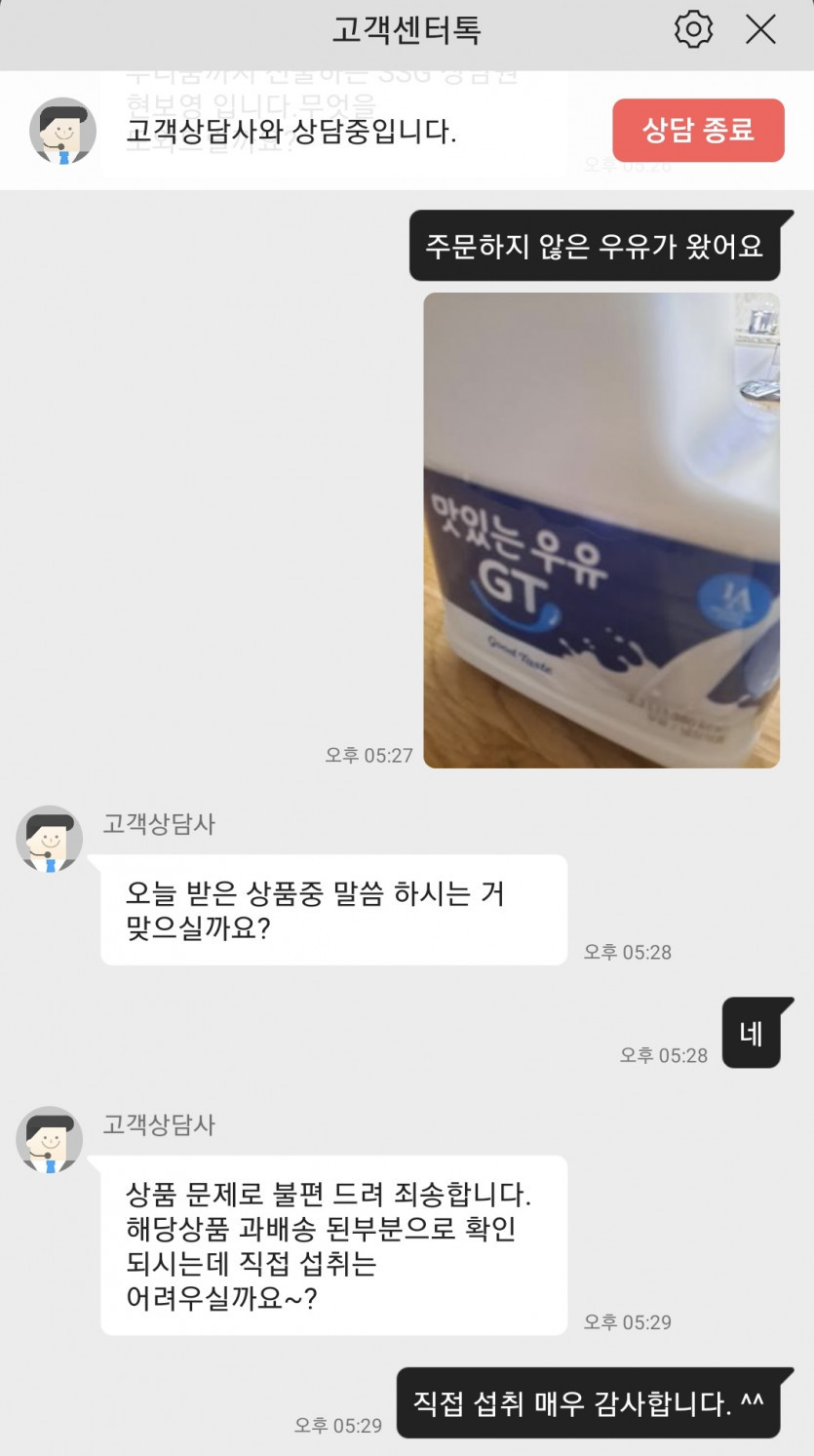Viewport: 814px width, 1456px height.
Task: Close the 고객센터톡 chat window
Action: 760,29
